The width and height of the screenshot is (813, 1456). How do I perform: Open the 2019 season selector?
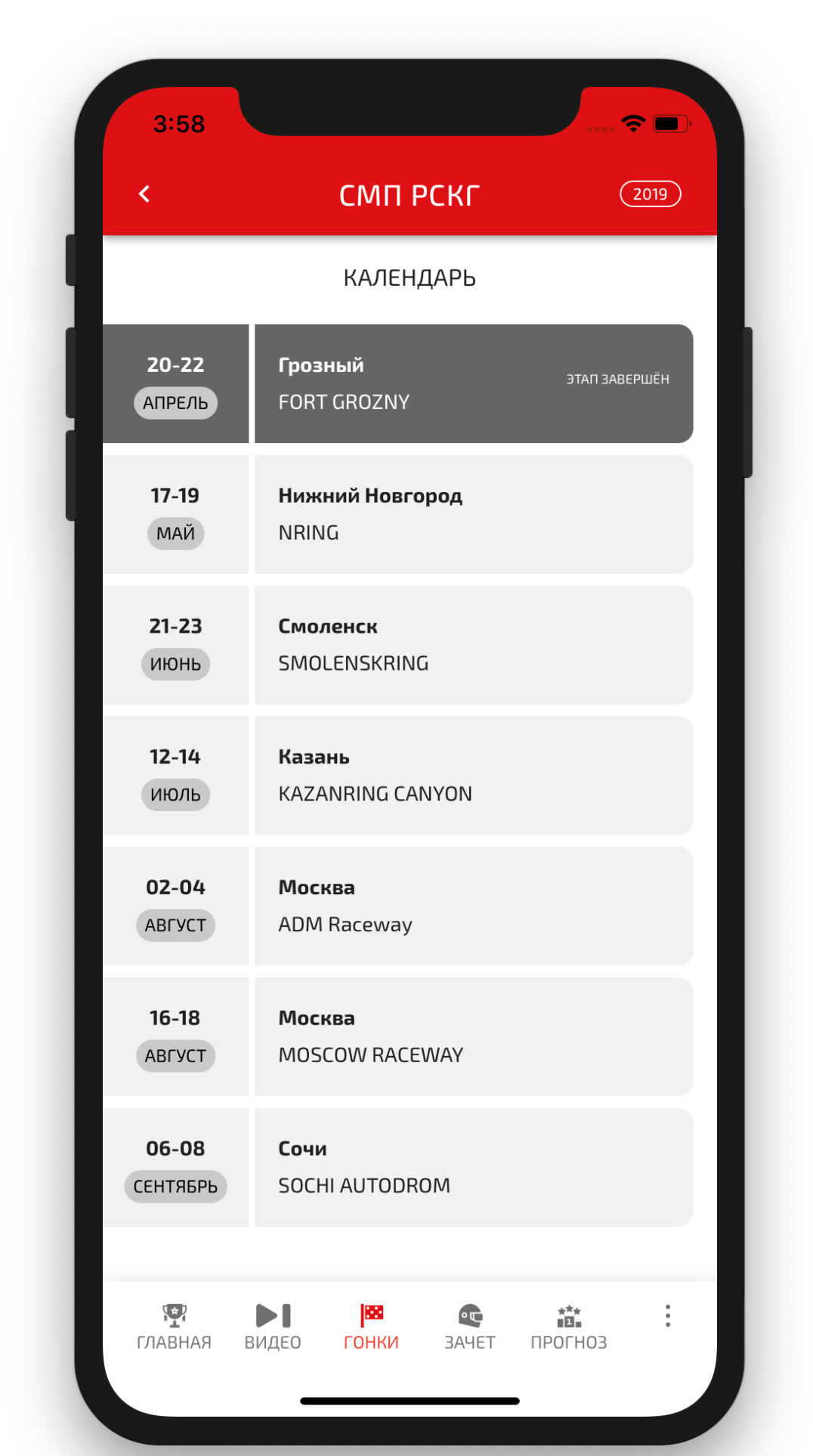click(x=650, y=194)
